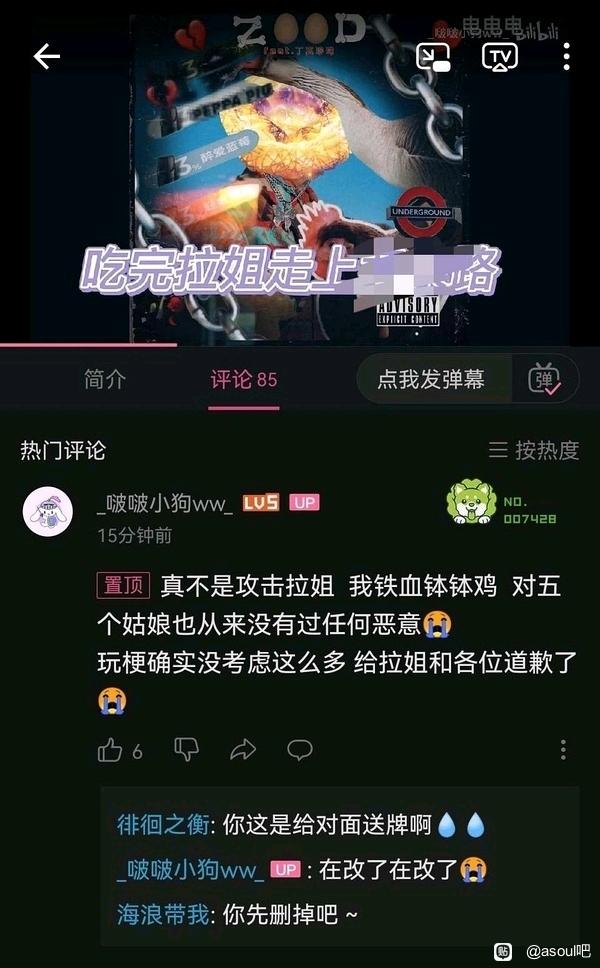Share the pinned comment
Viewport: 600px width, 968px height.
pos(243,749)
